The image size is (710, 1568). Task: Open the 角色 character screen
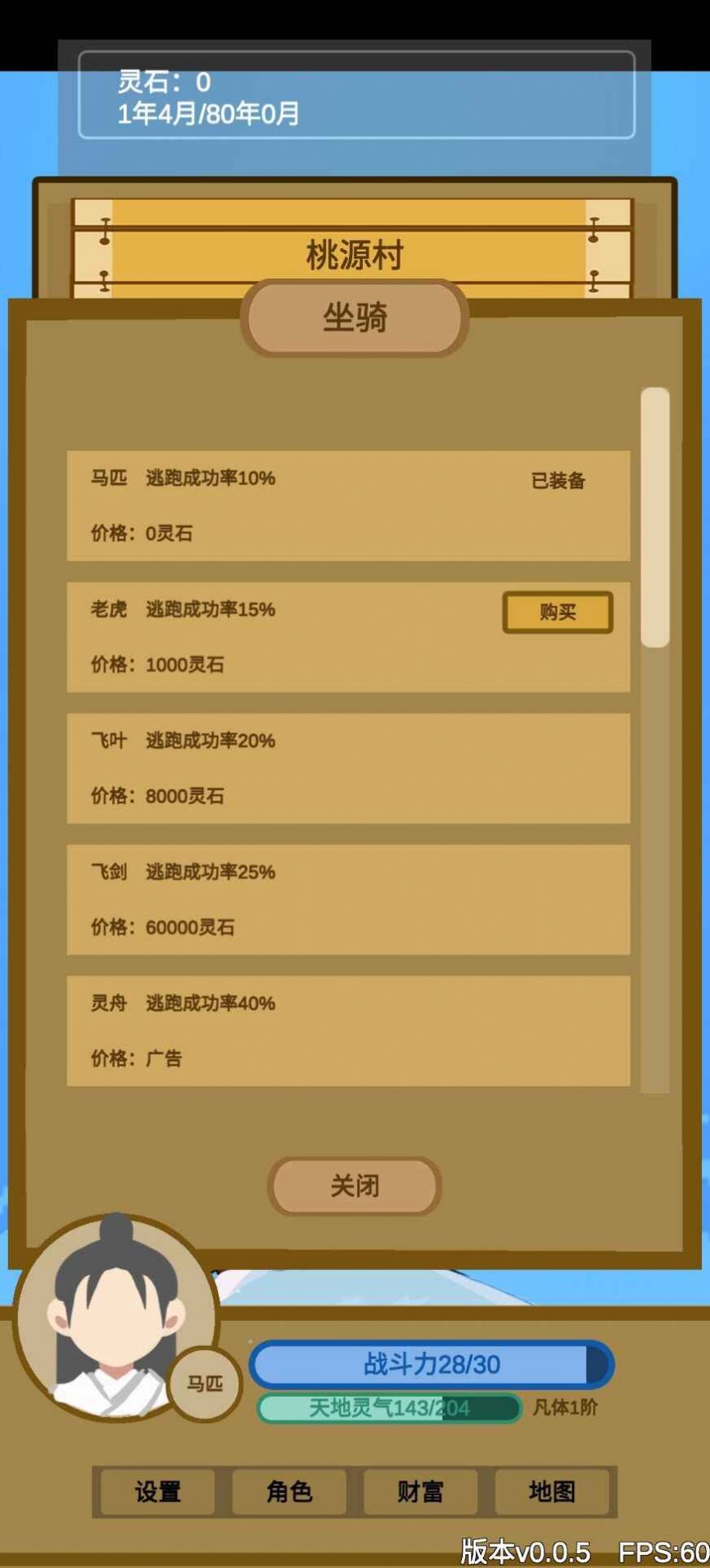(x=289, y=1492)
